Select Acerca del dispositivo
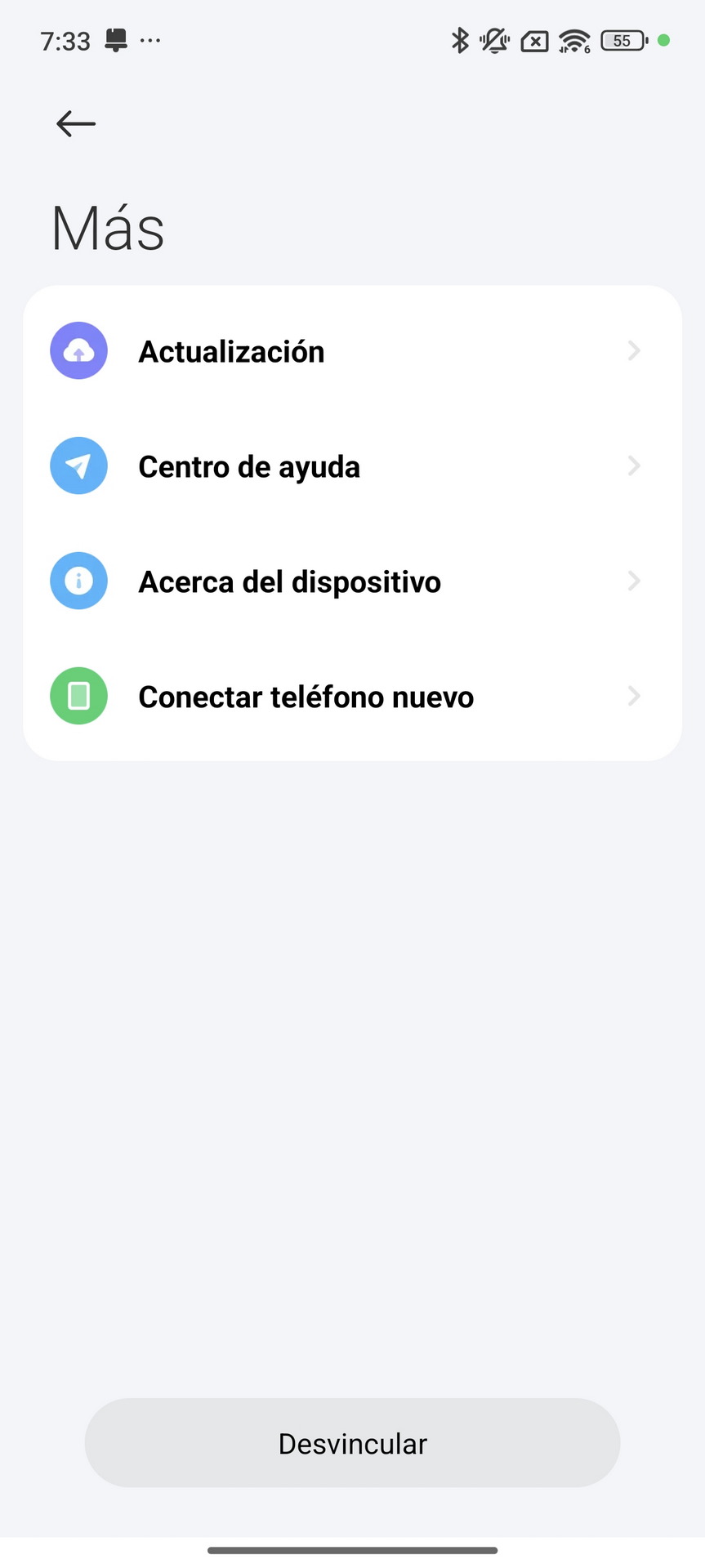The width and height of the screenshot is (705, 1568). 352,581
